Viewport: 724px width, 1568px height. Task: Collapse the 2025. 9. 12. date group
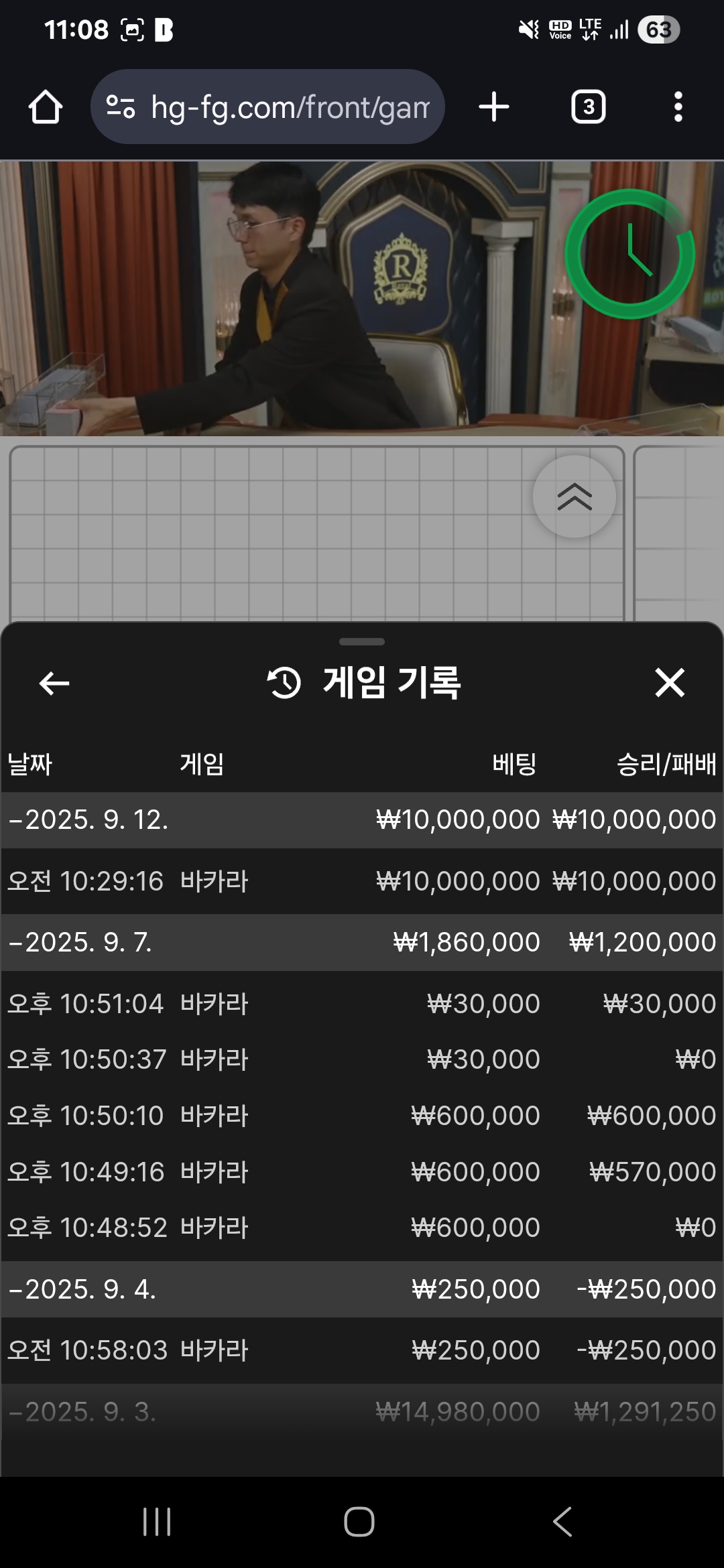(362, 820)
